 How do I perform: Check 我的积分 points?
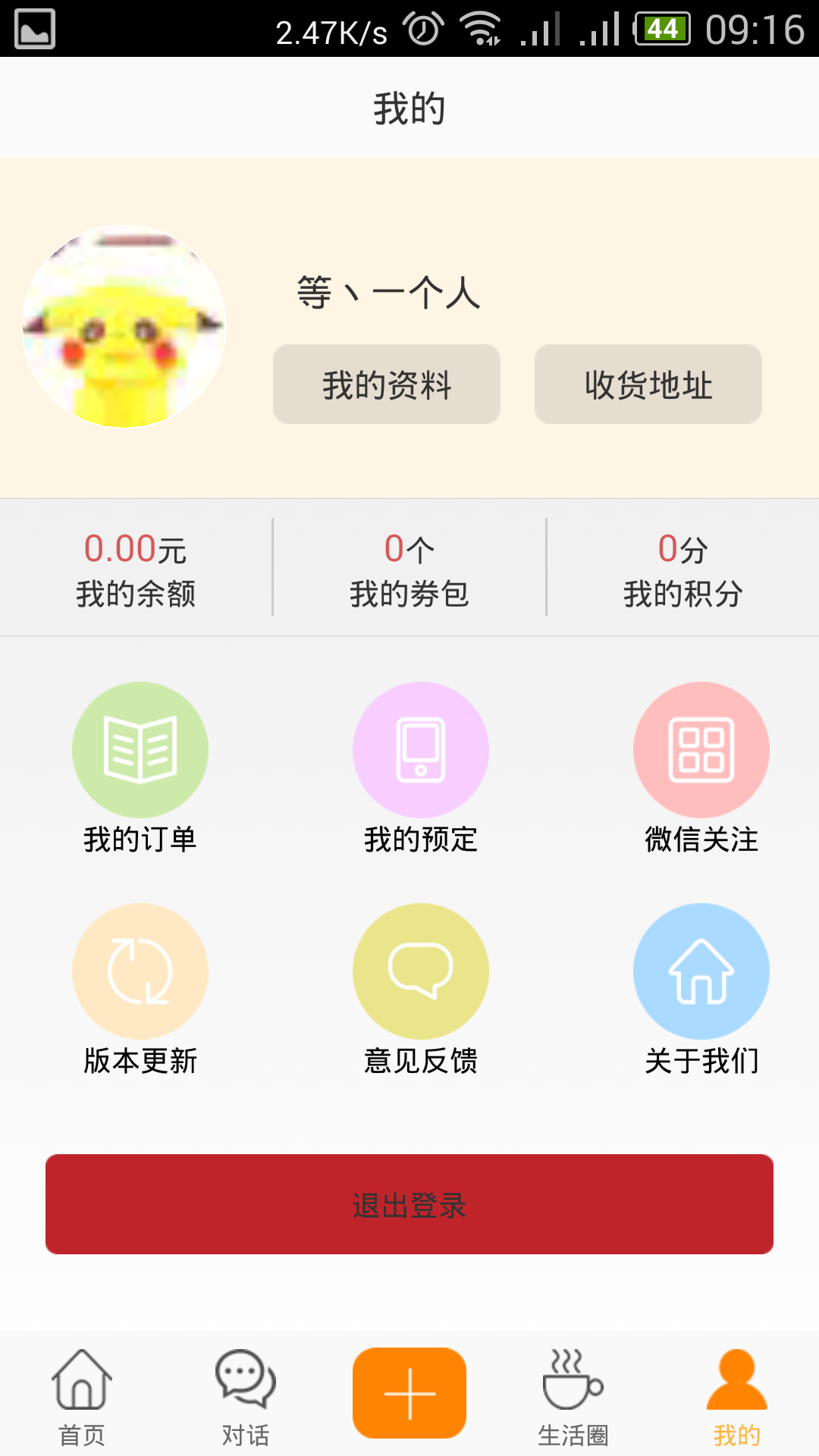(x=682, y=568)
